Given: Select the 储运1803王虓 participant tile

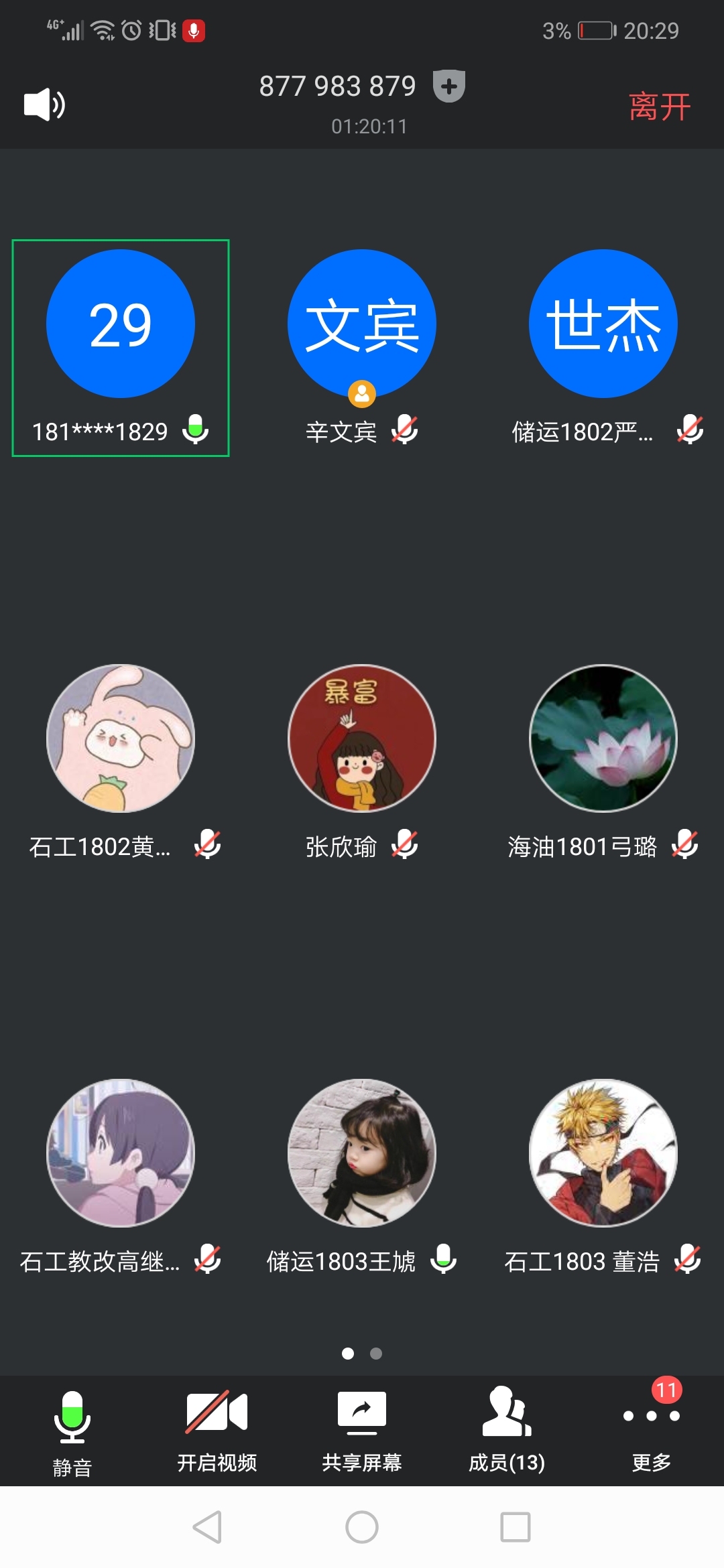Looking at the screenshot, I should (x=362, y=1177).
